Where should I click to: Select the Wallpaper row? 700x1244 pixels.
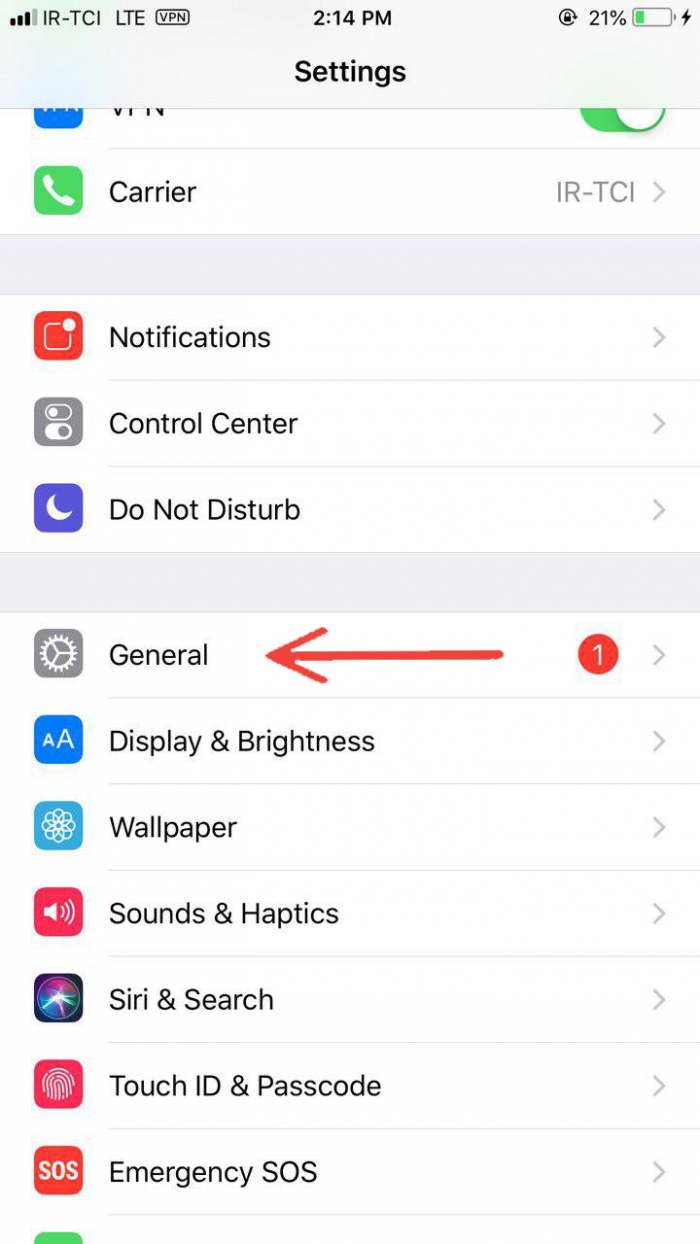click(x=350, y=828)
